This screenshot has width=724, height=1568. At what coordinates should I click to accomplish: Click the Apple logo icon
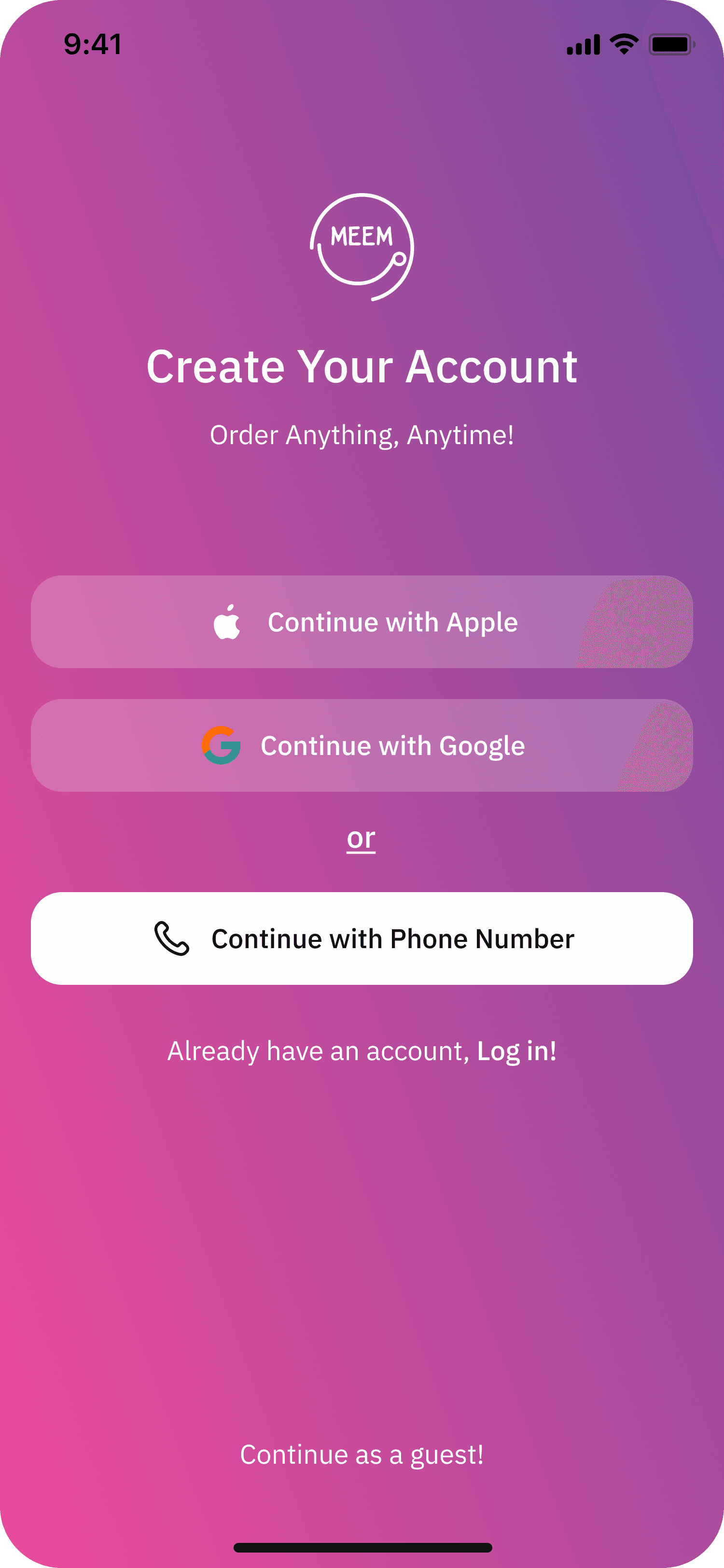coord(228,621)
